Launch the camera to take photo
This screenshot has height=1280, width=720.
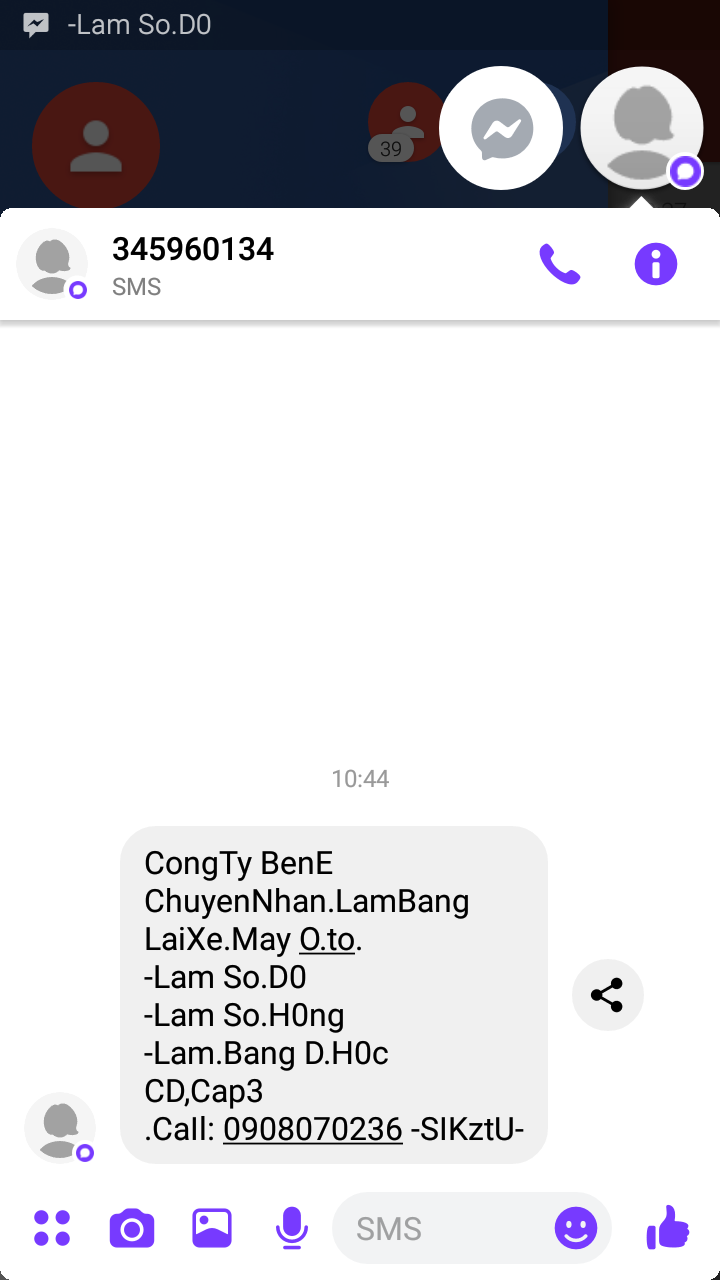coord(132,1228)
